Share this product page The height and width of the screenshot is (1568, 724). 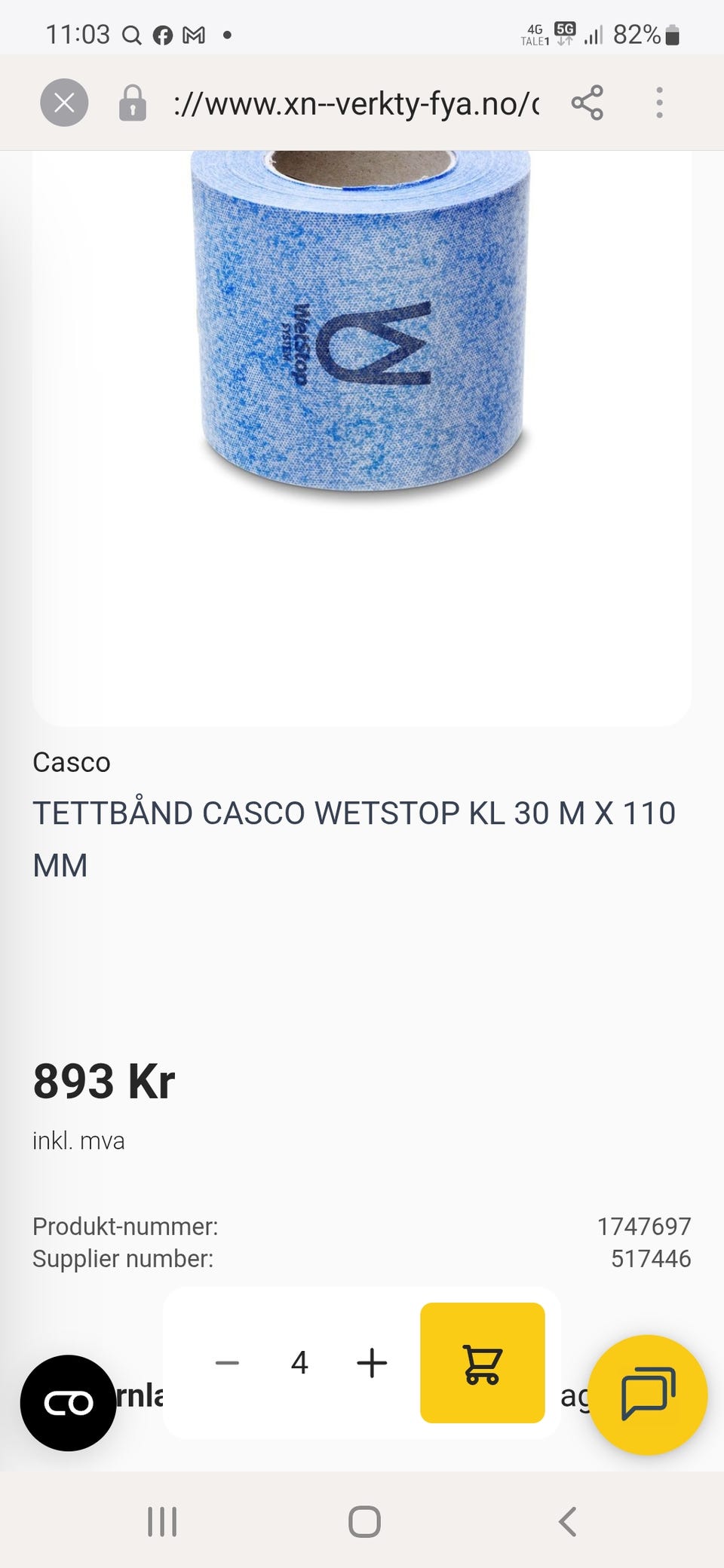[587, 103]
